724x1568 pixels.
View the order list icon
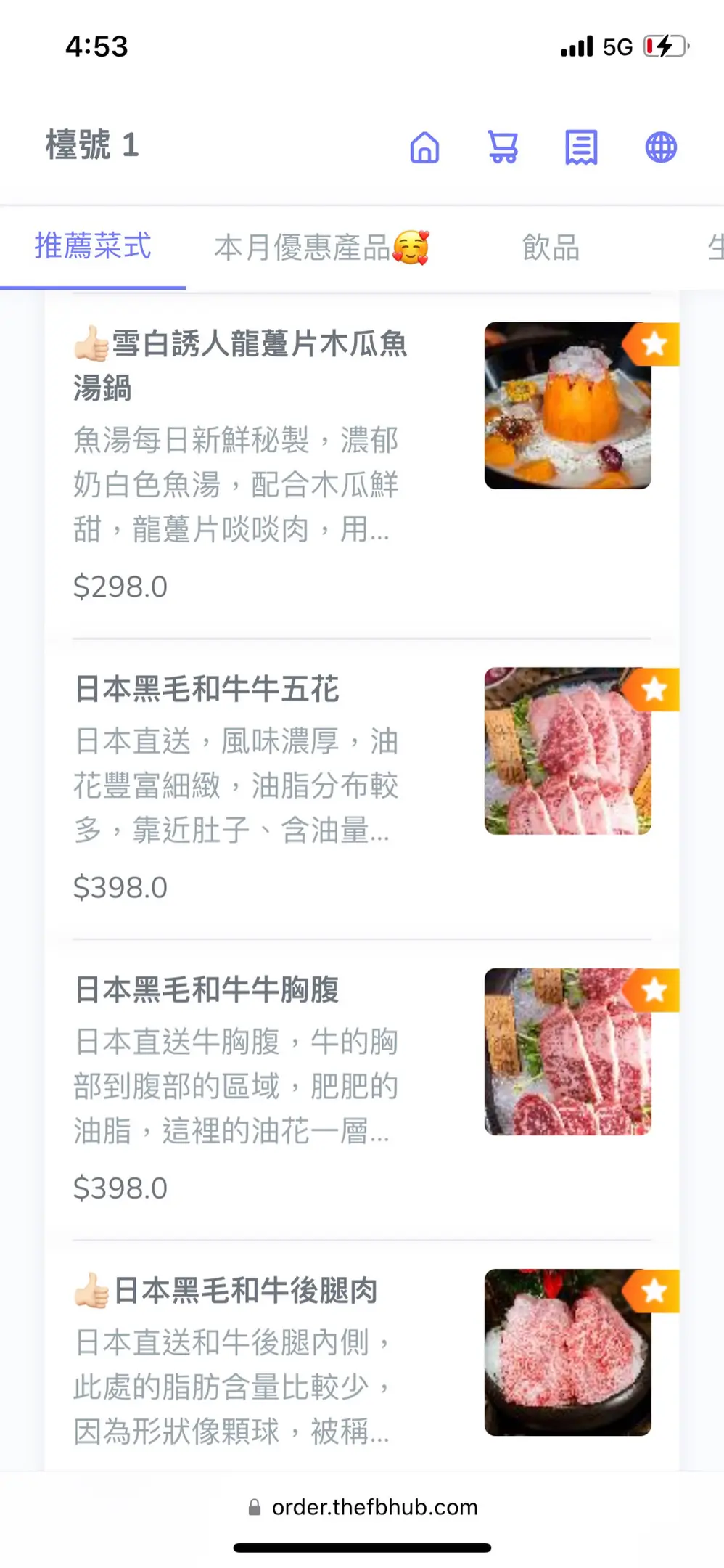pos(581,147)
